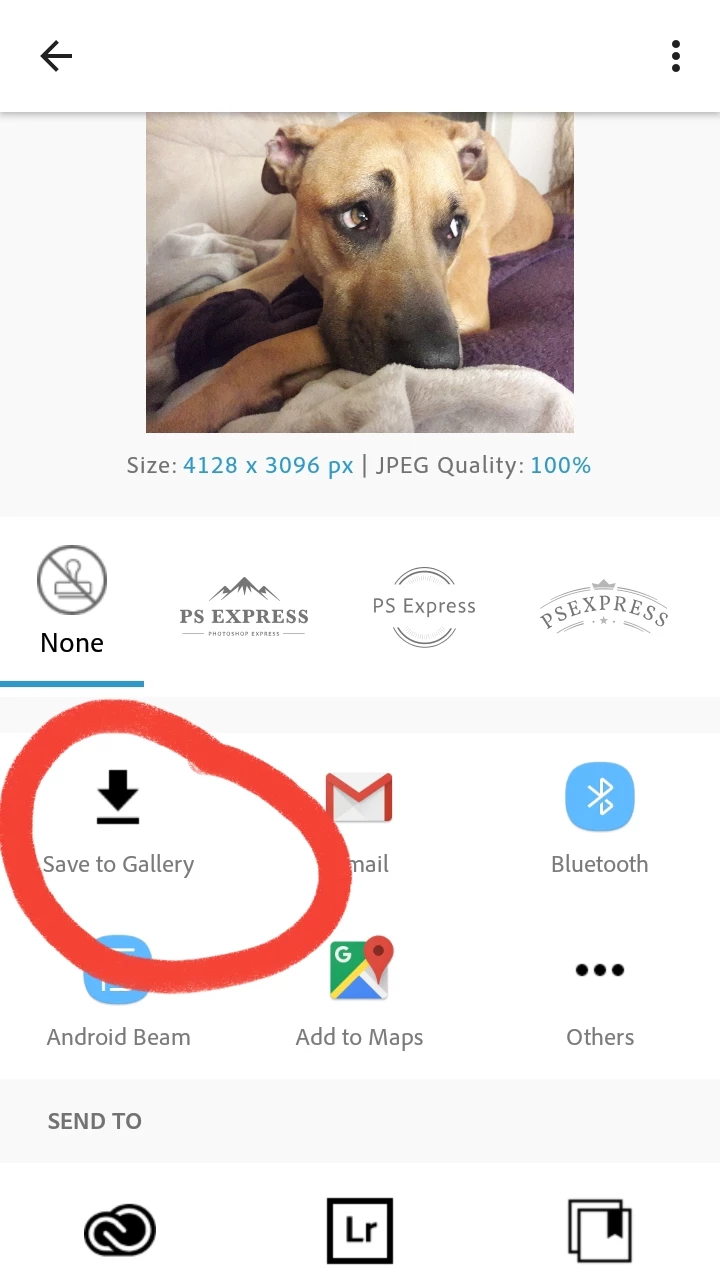
Task: Send the photo over Bluetooth
Action: point(600,820)
